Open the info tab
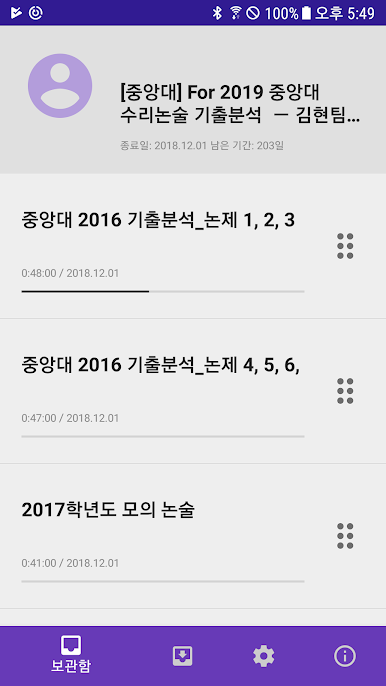 click(345, 656)
